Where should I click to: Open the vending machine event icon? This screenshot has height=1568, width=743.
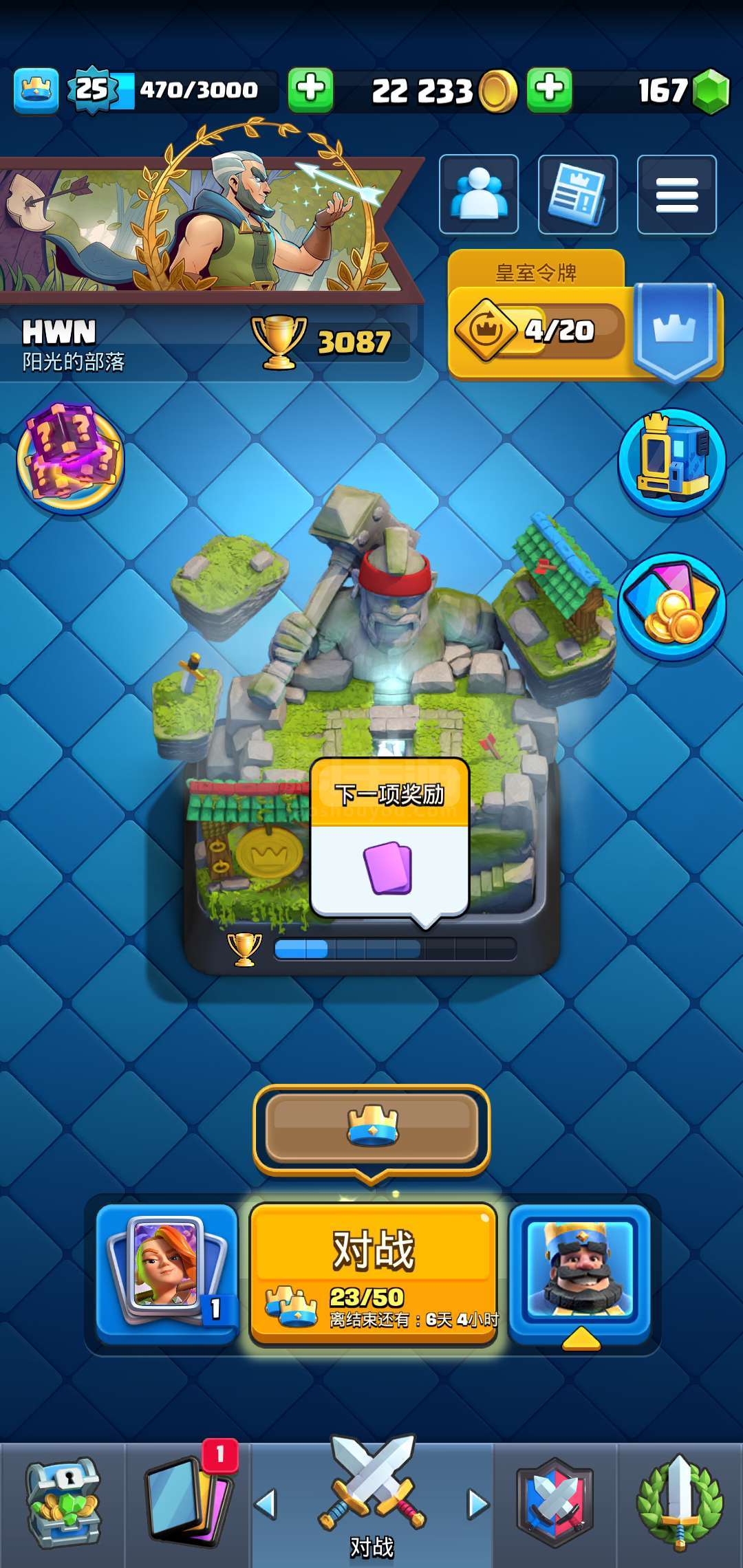tap(672, 462)
